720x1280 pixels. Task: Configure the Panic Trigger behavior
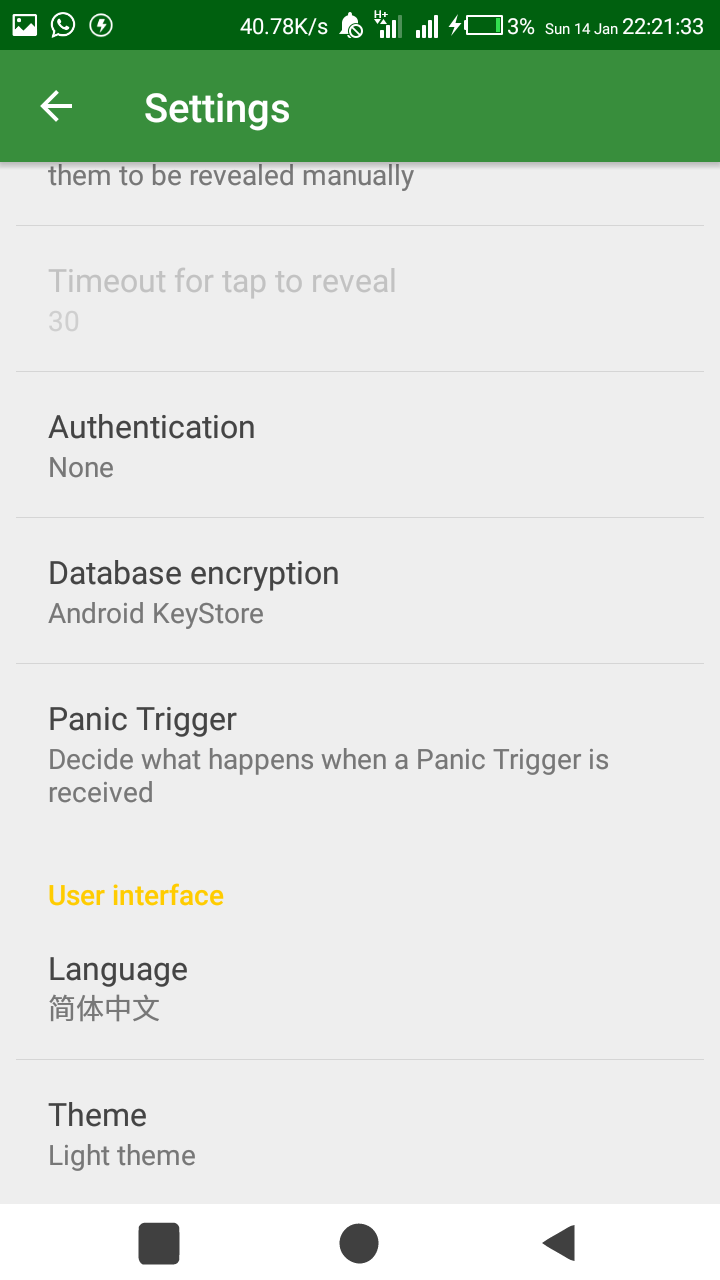(360, 753)
